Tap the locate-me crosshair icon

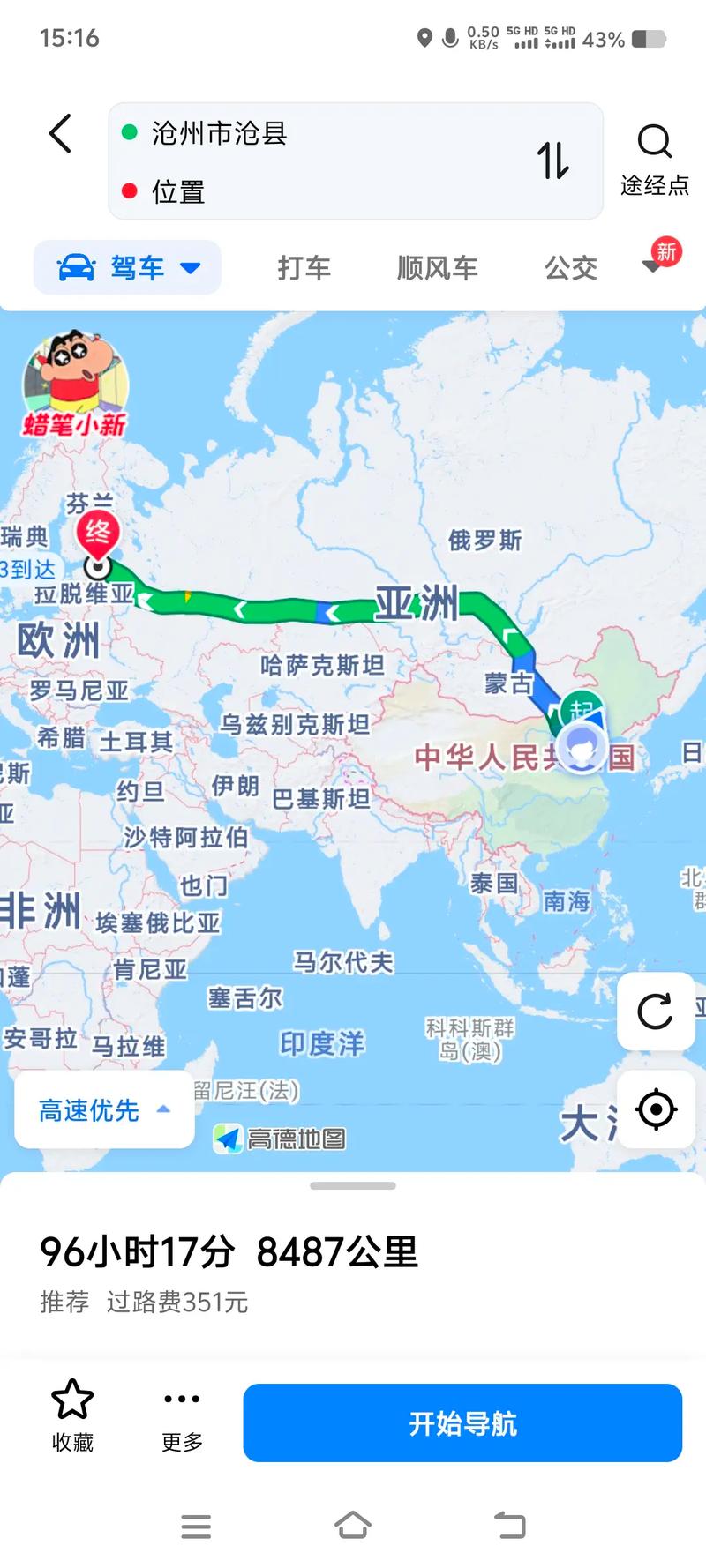656,1110
